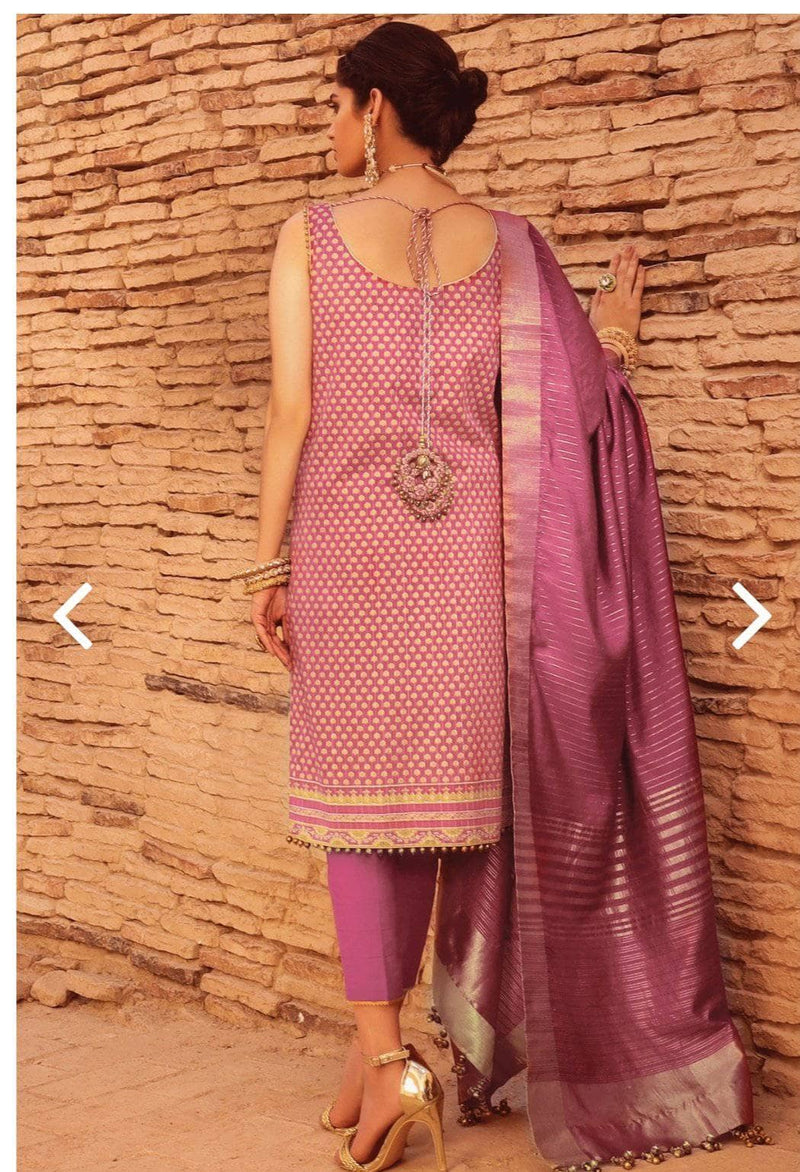The image size is (800, 1172).
Task: Open the pink outfit photo full view
Action: point(400,500)
